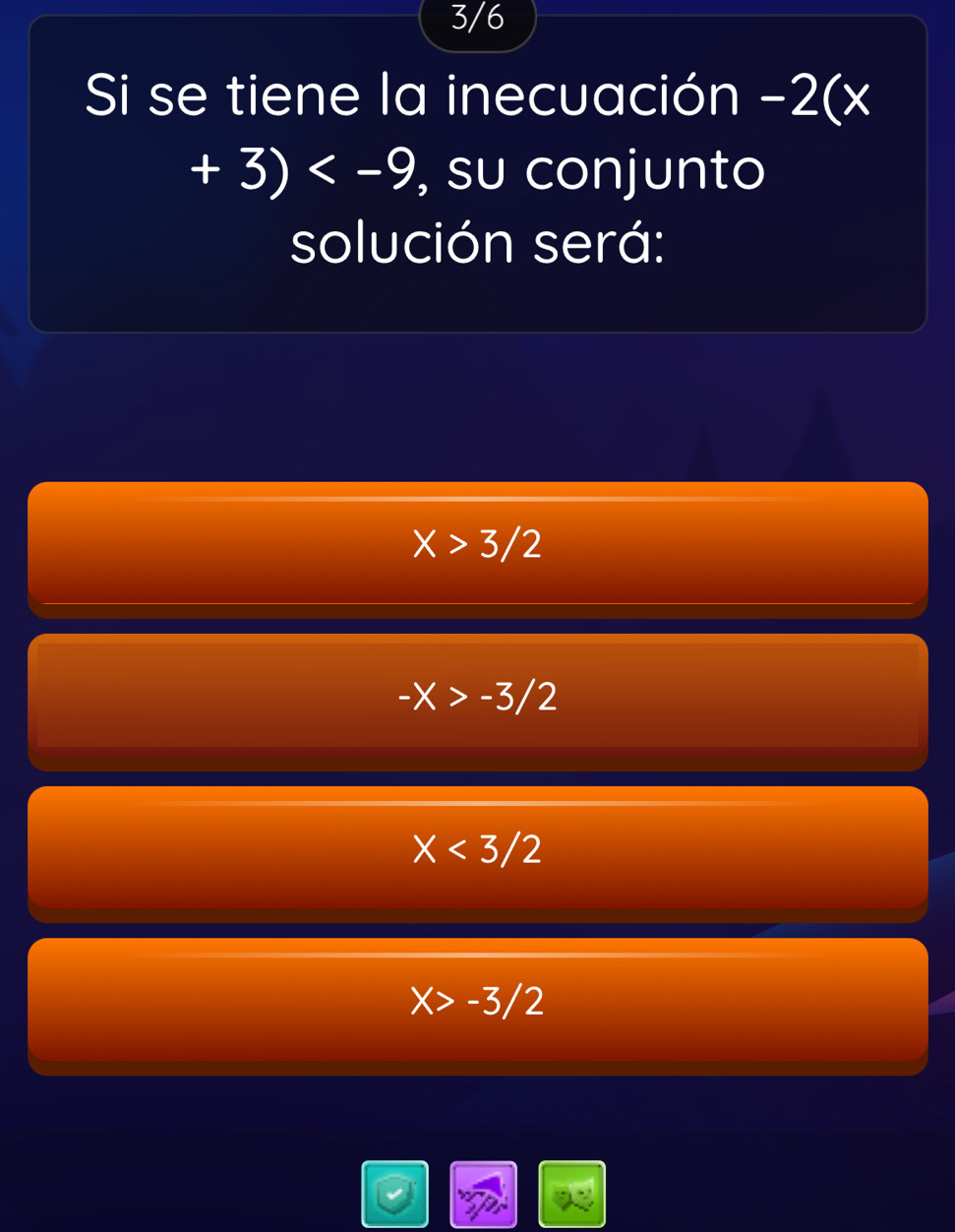955x1232 pixels.
Task: Tap the green masks power-up
Action: point(571,1194)
